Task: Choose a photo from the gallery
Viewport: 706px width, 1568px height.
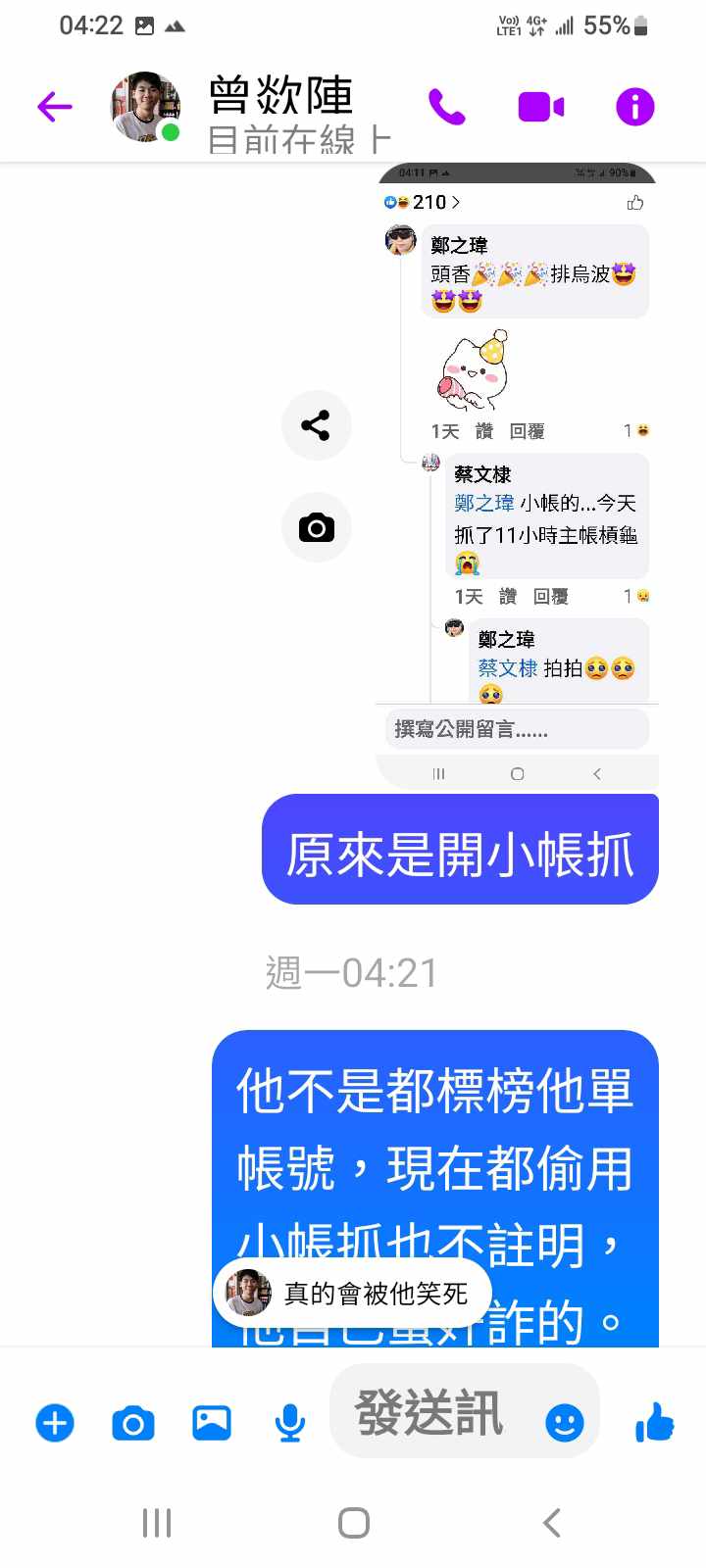Action: pos(212,1423)
